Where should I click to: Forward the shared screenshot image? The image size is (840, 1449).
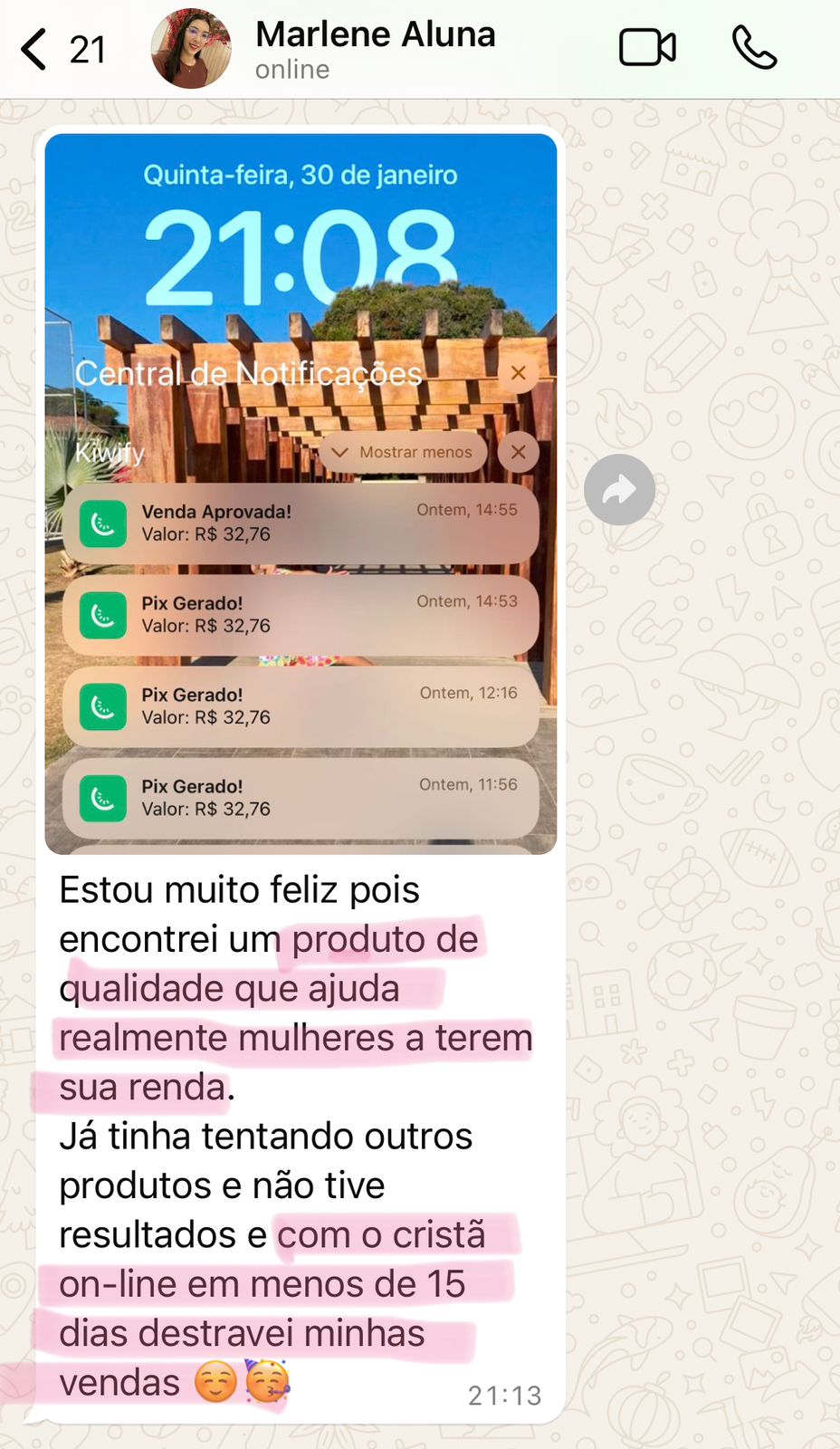[619, 490]
